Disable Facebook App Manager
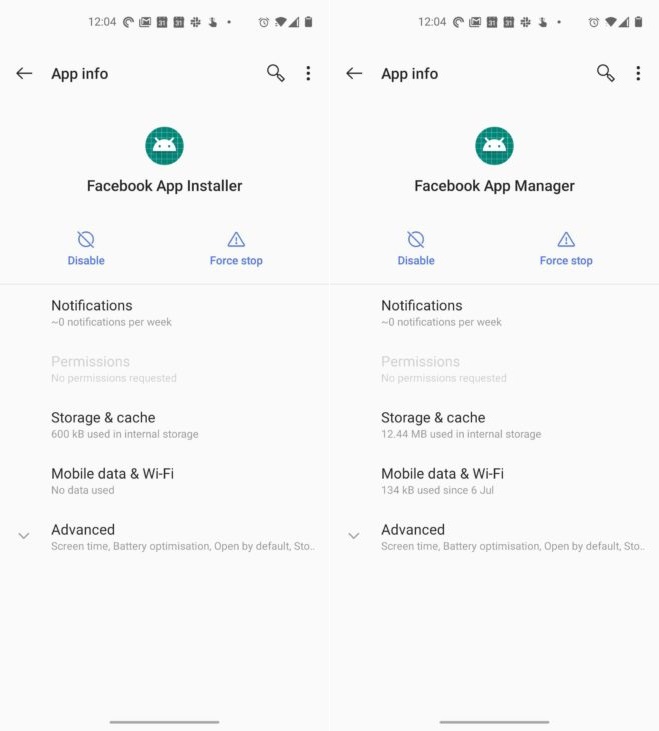This screenshot has height=731, width=659. tap(416, 248)
